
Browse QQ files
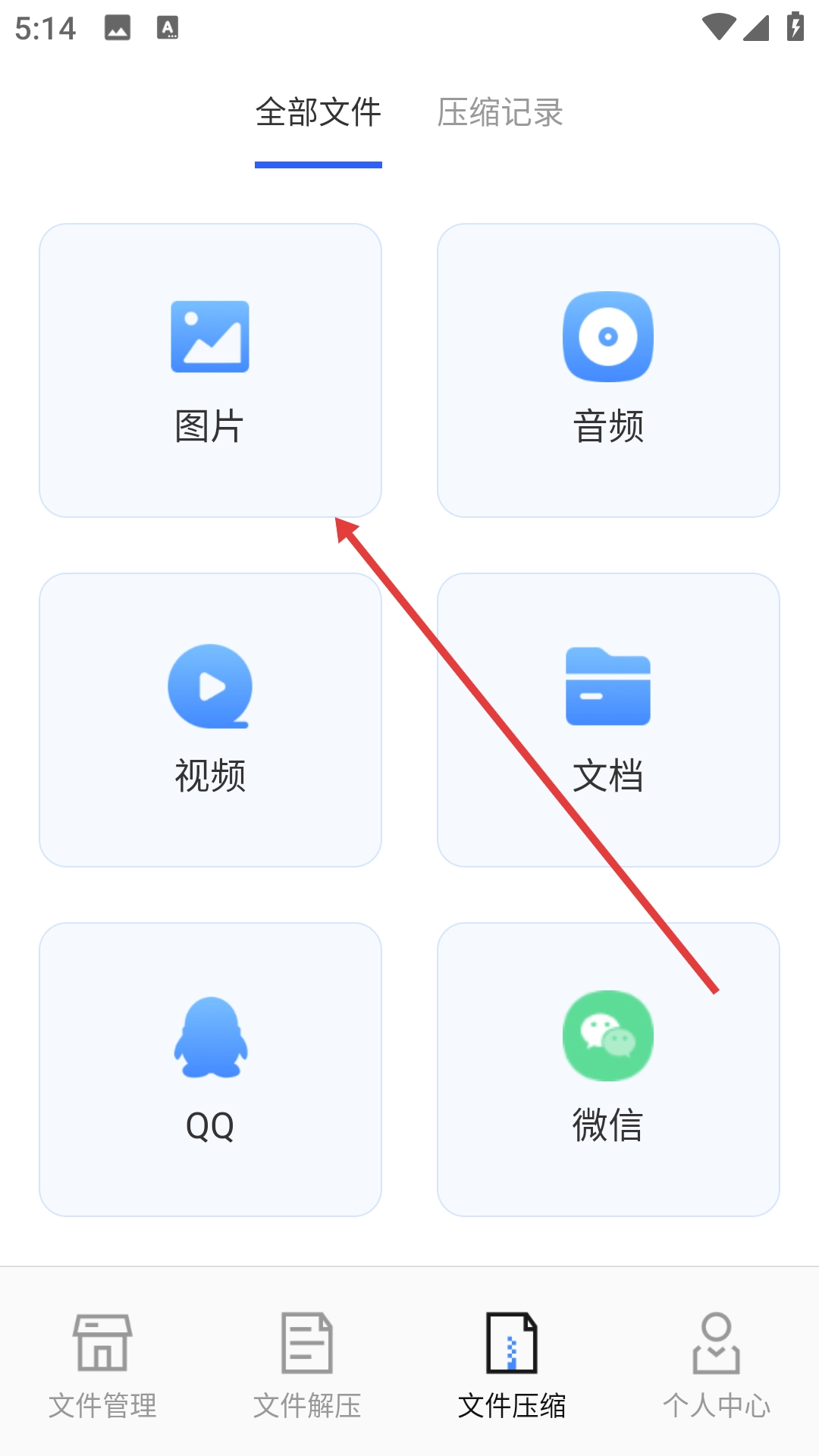(x=210, y=1069)
